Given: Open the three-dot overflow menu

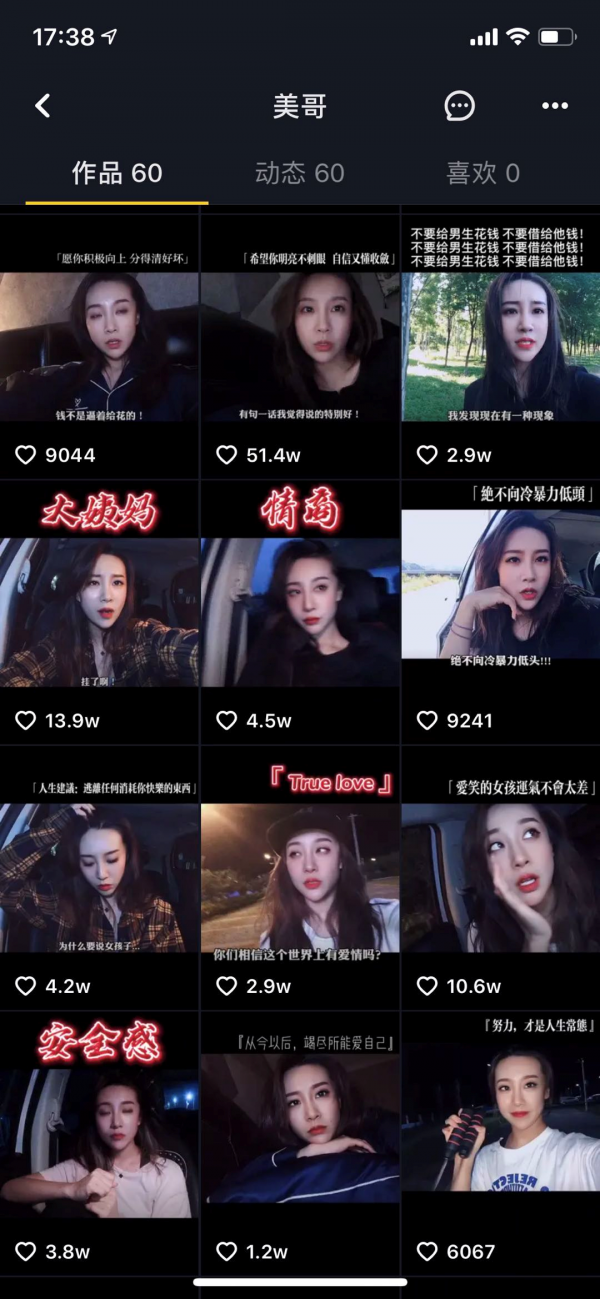Looking at the screenshot, I should (x=555, y=106).
